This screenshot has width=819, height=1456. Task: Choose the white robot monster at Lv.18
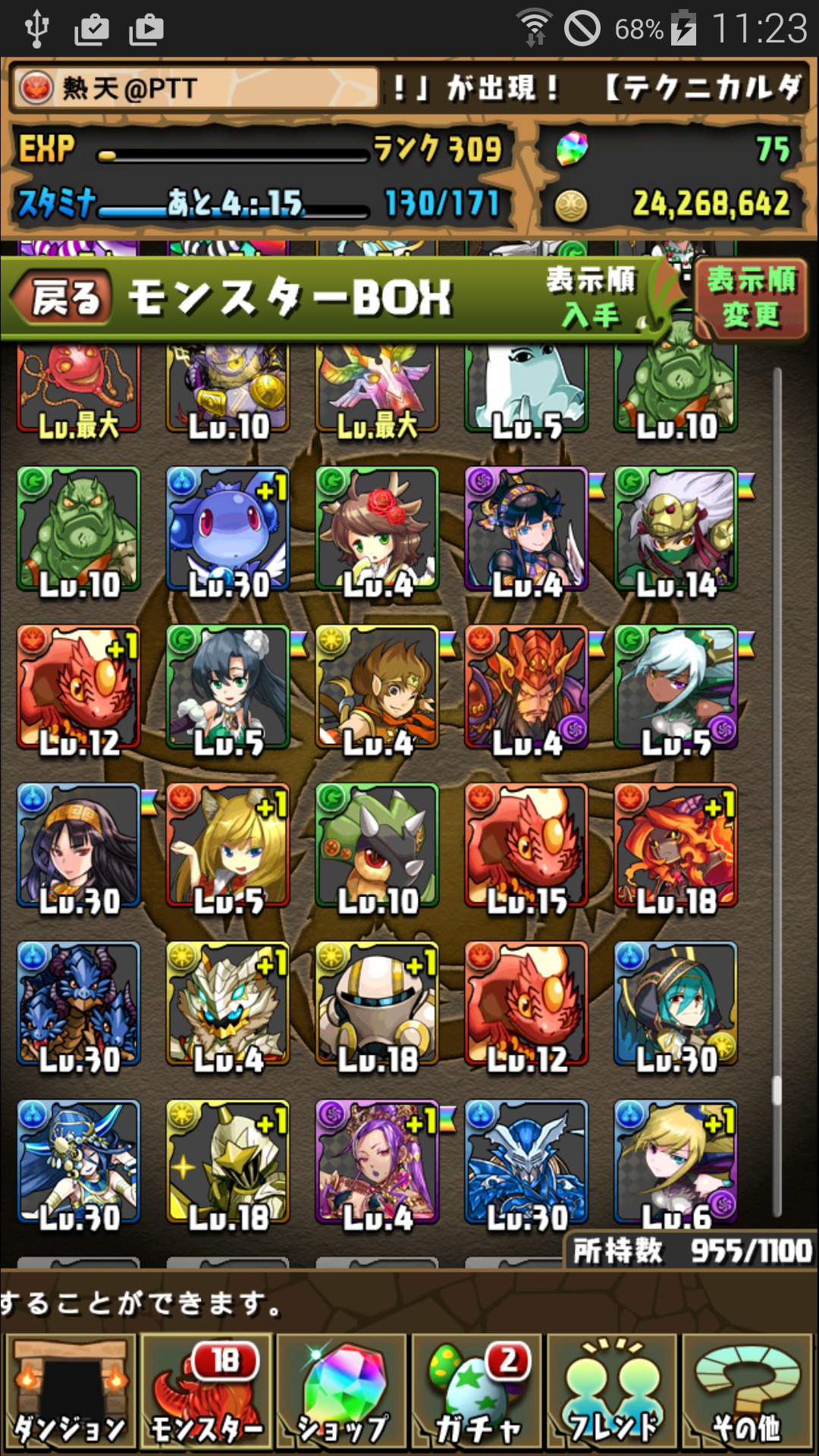377,1004
